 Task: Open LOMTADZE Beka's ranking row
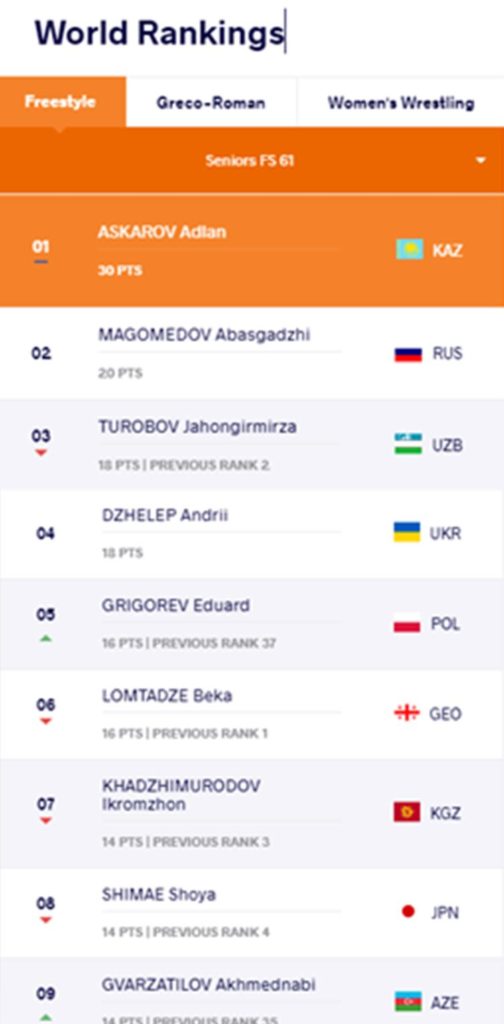point(252,714)
